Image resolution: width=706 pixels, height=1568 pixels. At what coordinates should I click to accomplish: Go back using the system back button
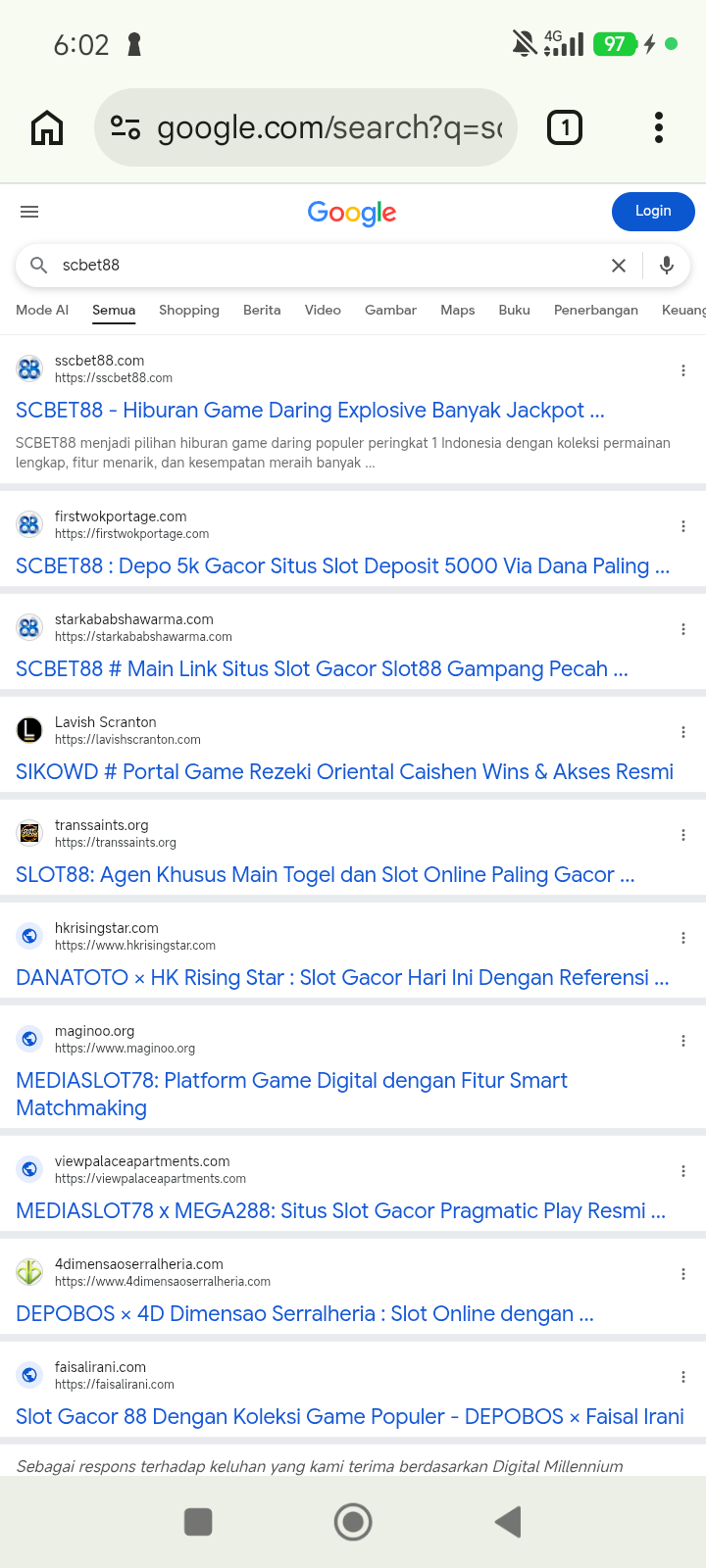point(508,1522)
